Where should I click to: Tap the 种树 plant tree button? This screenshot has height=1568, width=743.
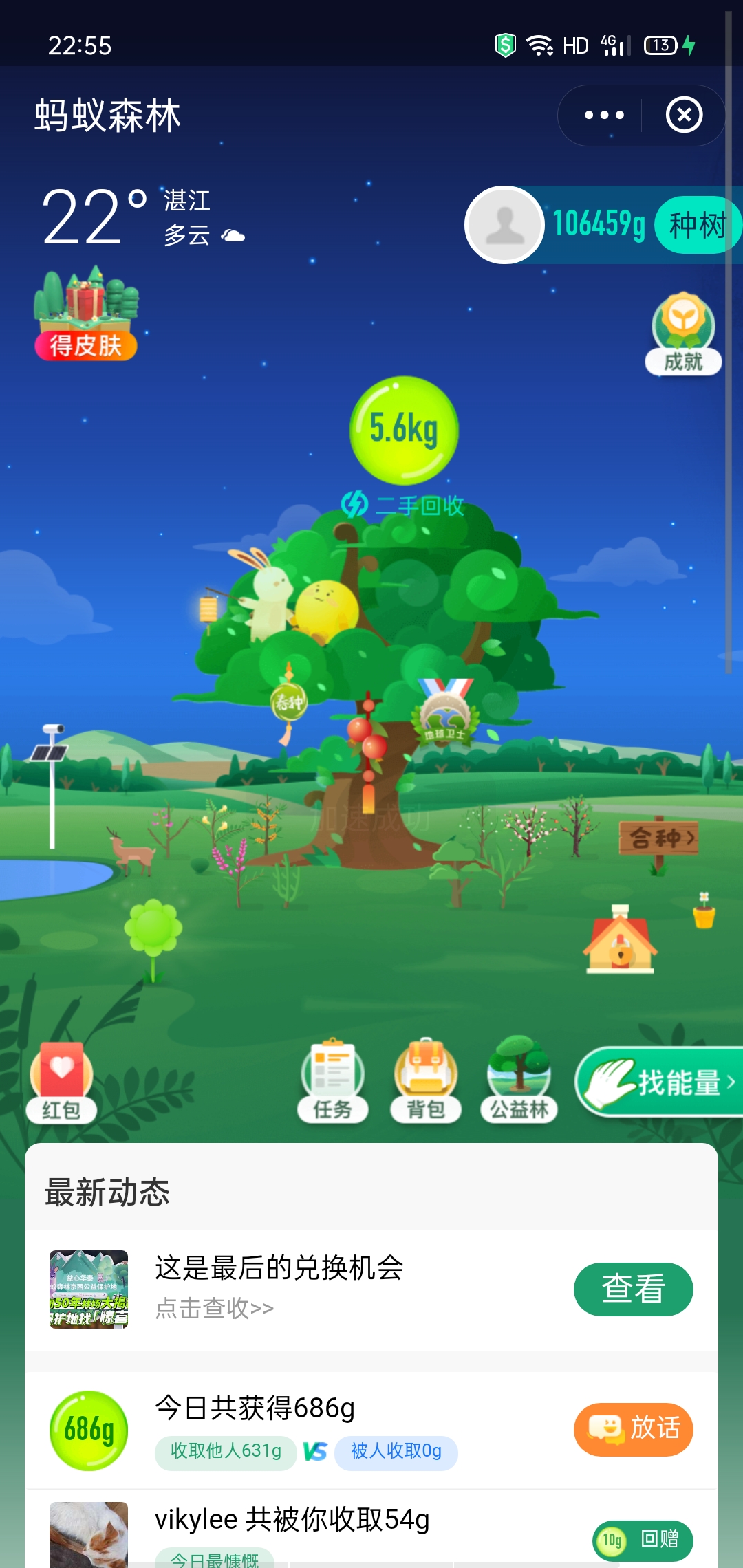[x=696, y=225]
